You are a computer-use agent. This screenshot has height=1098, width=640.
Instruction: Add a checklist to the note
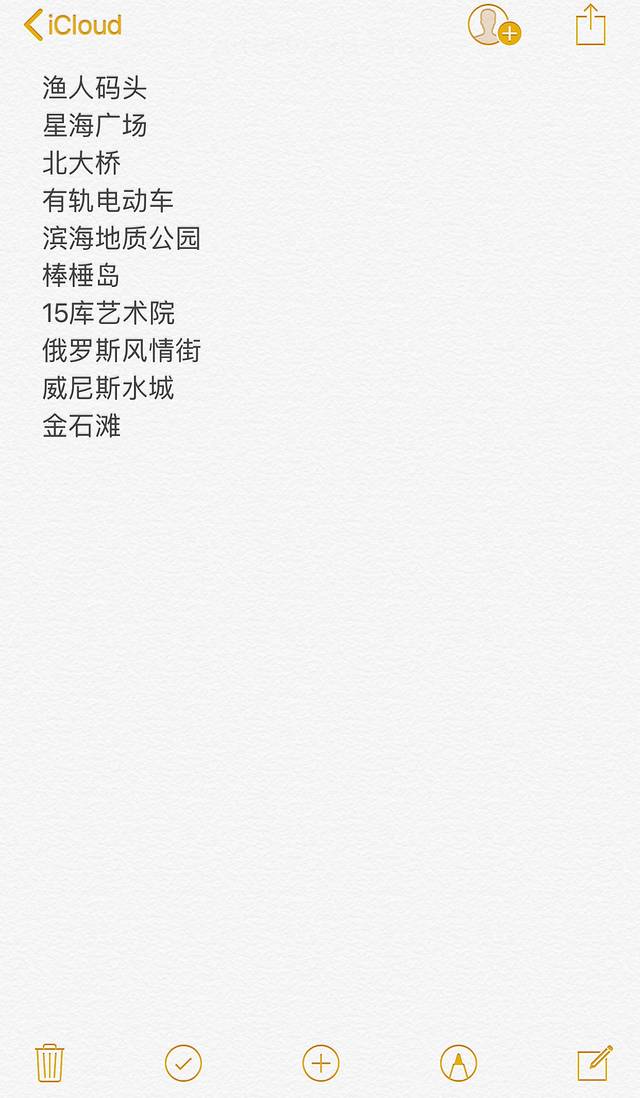[x=183, y=1063]
